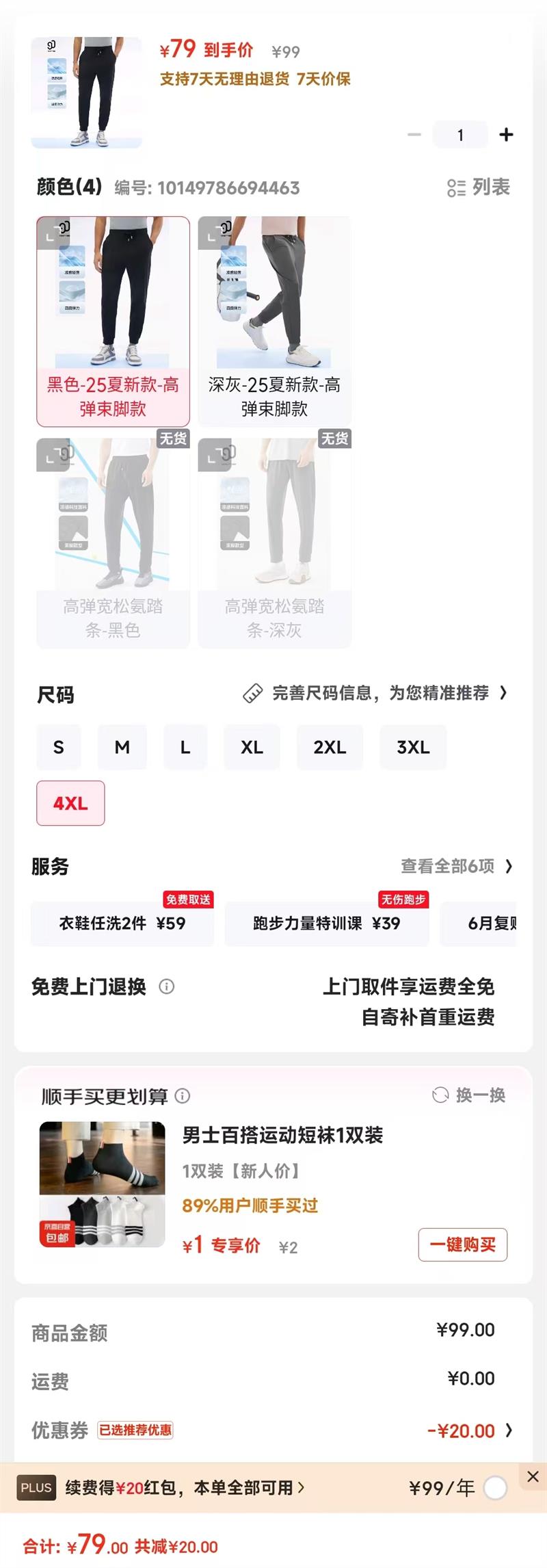The image size is (547, 1568).
Task: Dismiss the PLUS renewal banner
Action: pyautogui.click(x=533, y=1476)
